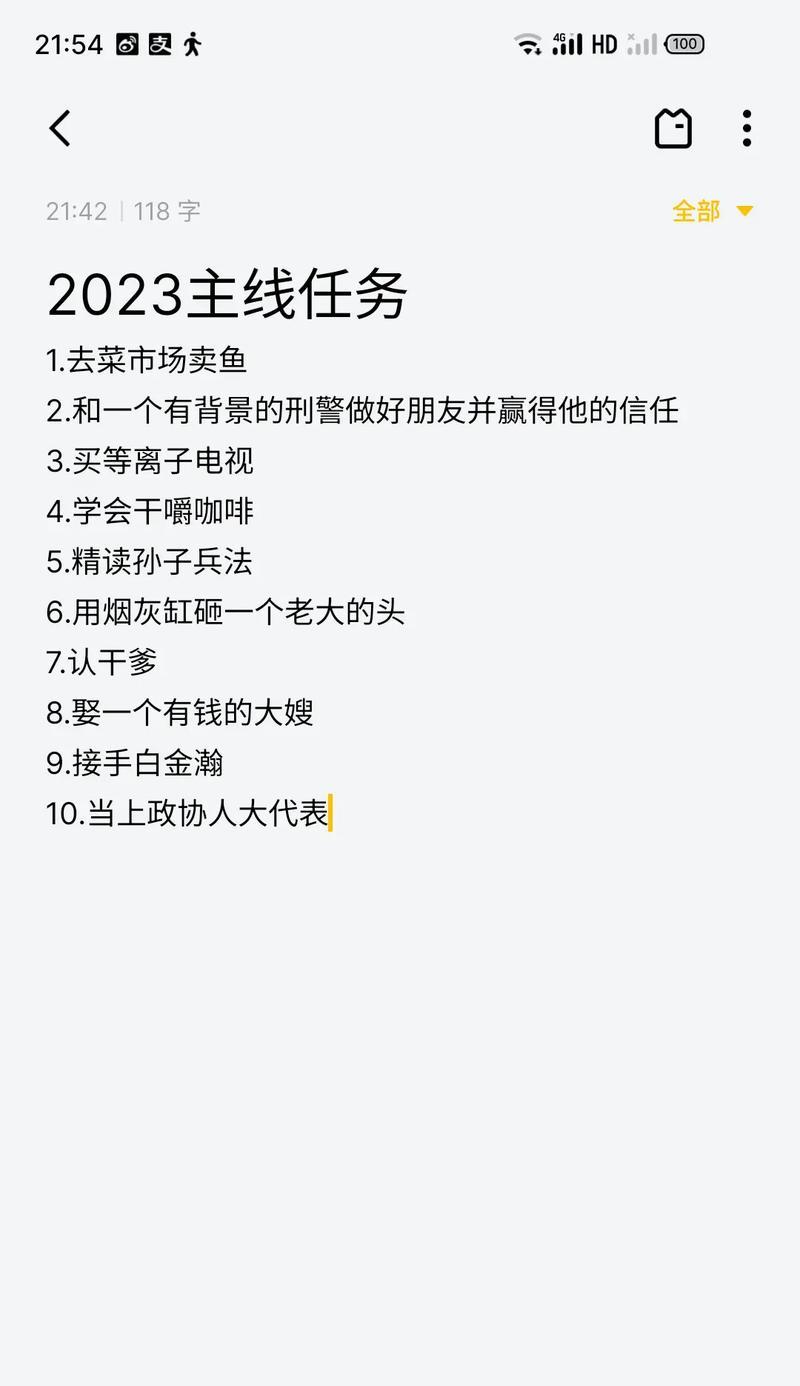
Task: Open the note skin/theme icon
Action: tap(673, 129)
